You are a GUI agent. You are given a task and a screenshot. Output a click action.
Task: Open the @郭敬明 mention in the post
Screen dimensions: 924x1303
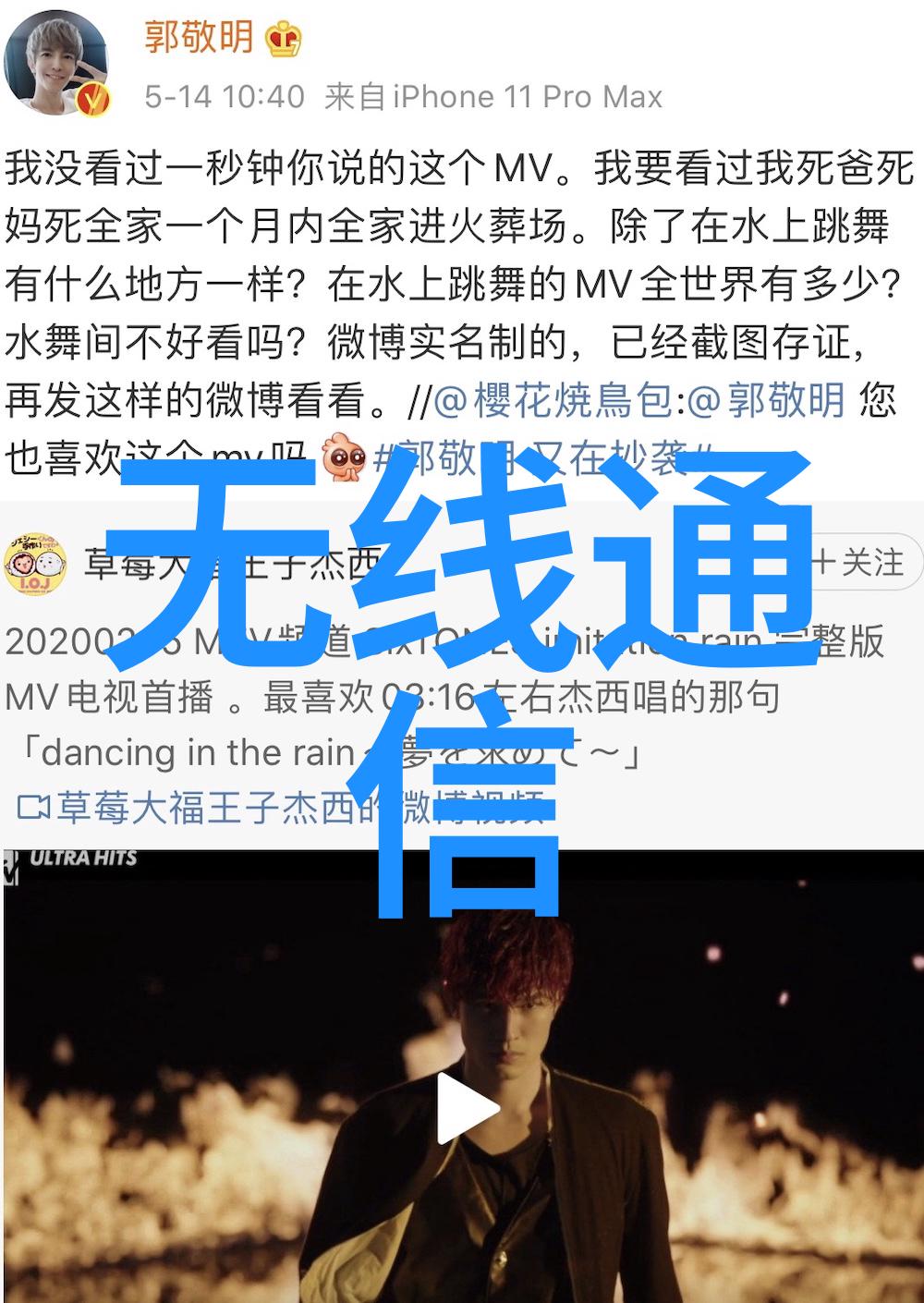pos(769,400)
